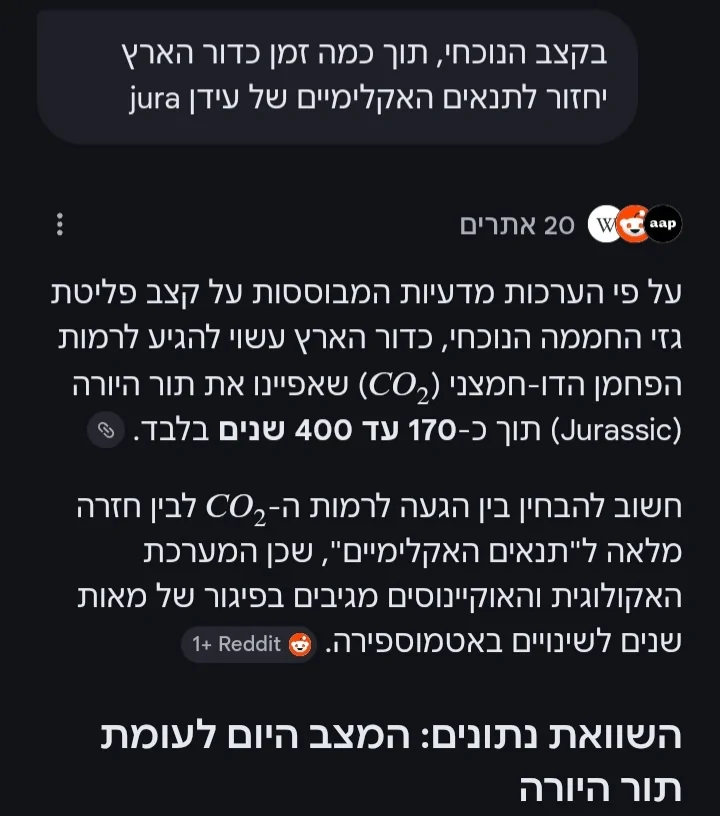
Task: Open the three-dot overflow menu
Action: pyautogui.click(x=60, y=225)
